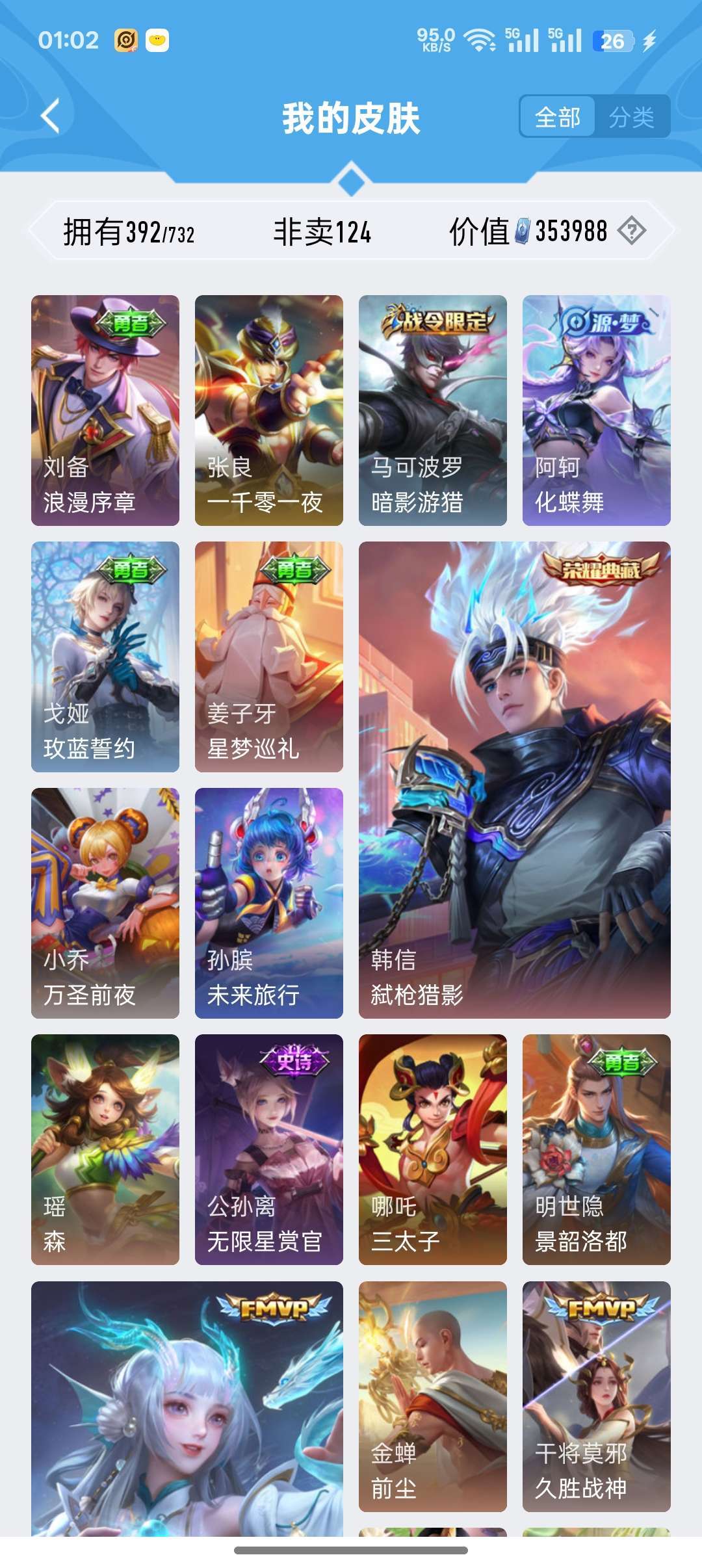
Task: Open the 刘备 浪漫序章 skin
Action: tap(105, 410)
